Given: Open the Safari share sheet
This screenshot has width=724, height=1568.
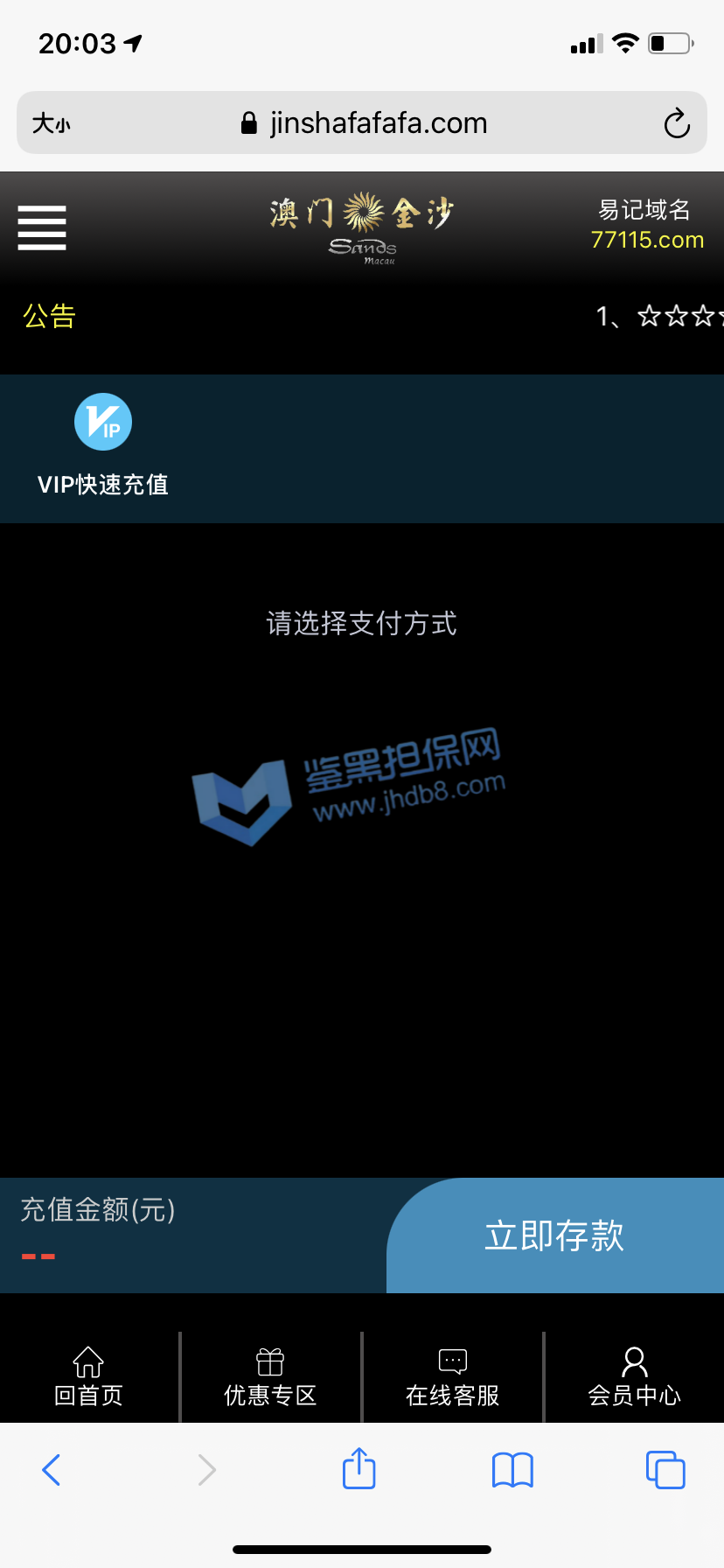Looking at the screenshot, I should (x=359, y=1468).
